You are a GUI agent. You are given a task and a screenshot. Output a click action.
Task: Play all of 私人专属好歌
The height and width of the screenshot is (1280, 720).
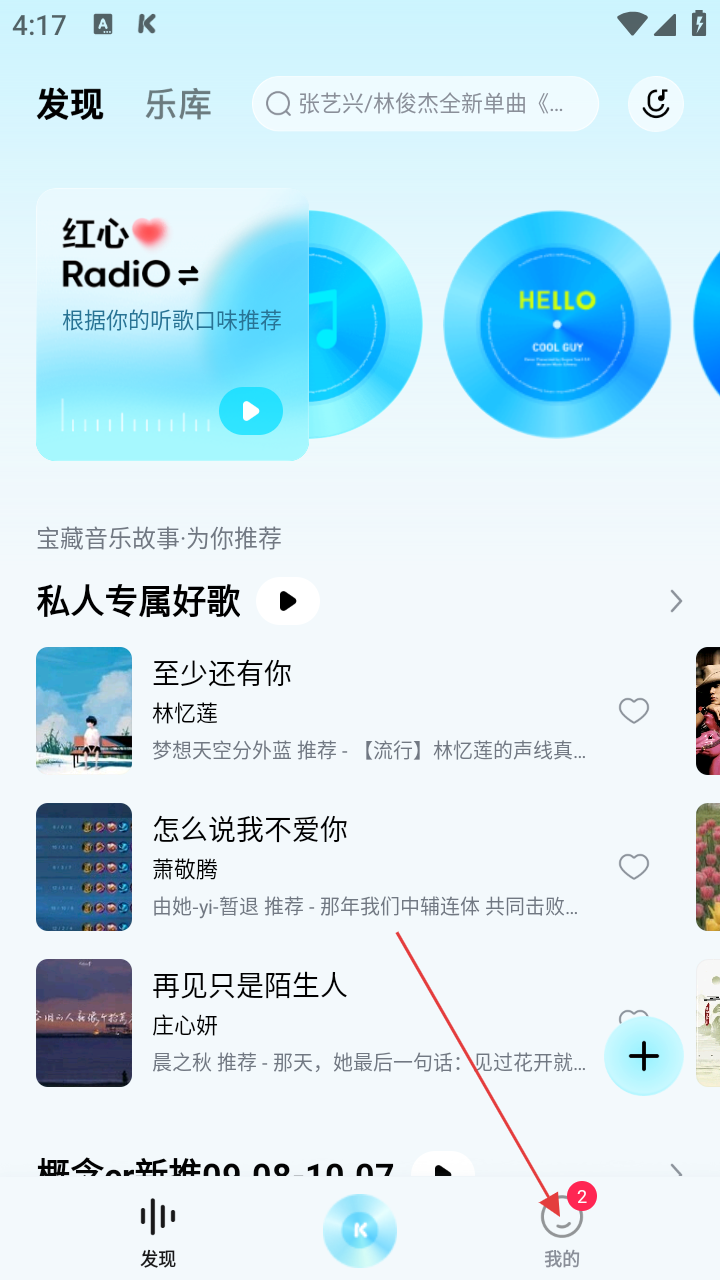(x=288, y=601)
